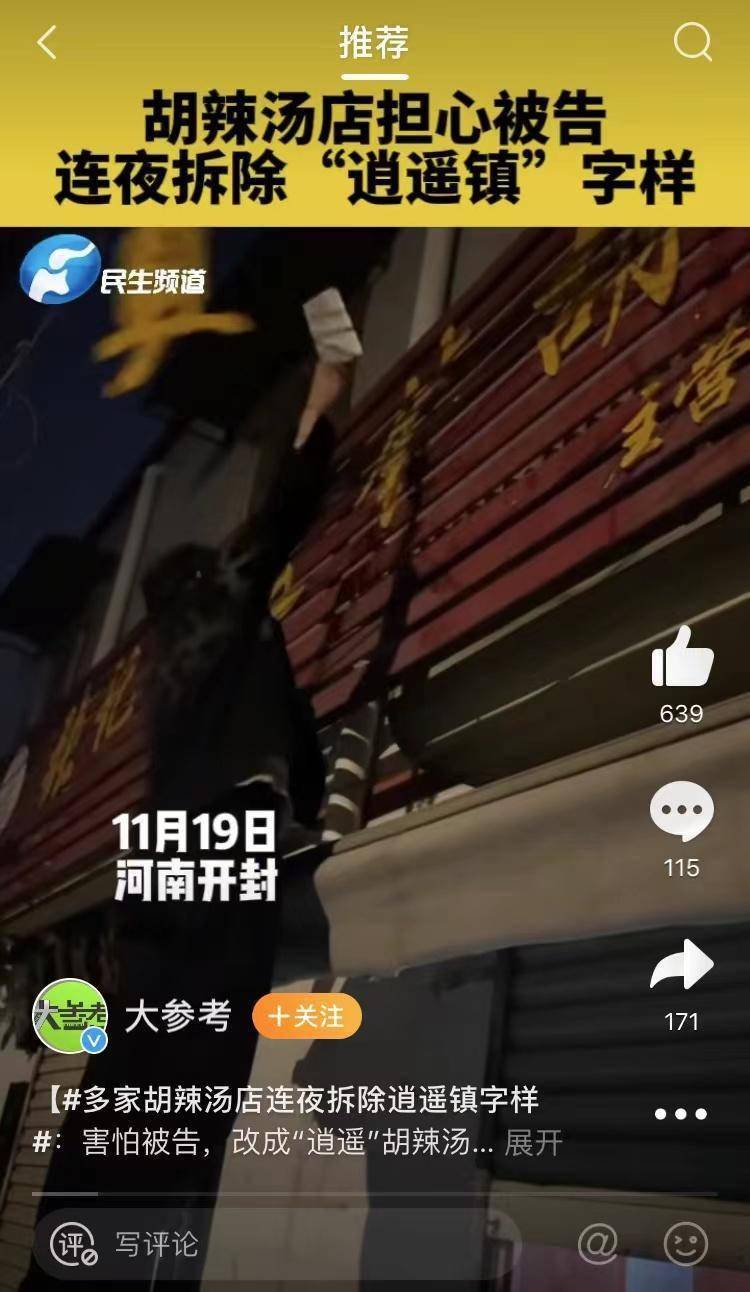Select the 推荐 tab
750x1292 pixels.
pyautogui.click(x=374, y=45)
